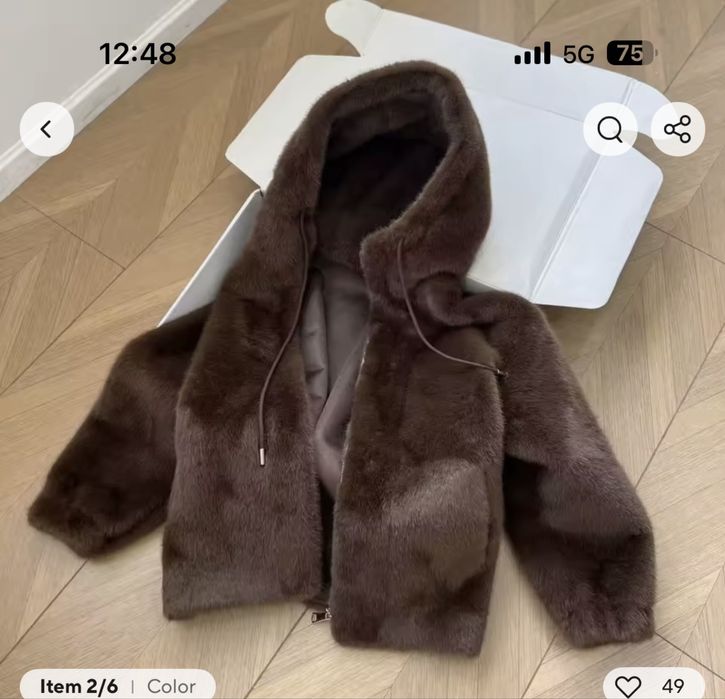Open the Item 2/6 Color selector
This screenshot has height=699, width=725.
click(117, 686)
